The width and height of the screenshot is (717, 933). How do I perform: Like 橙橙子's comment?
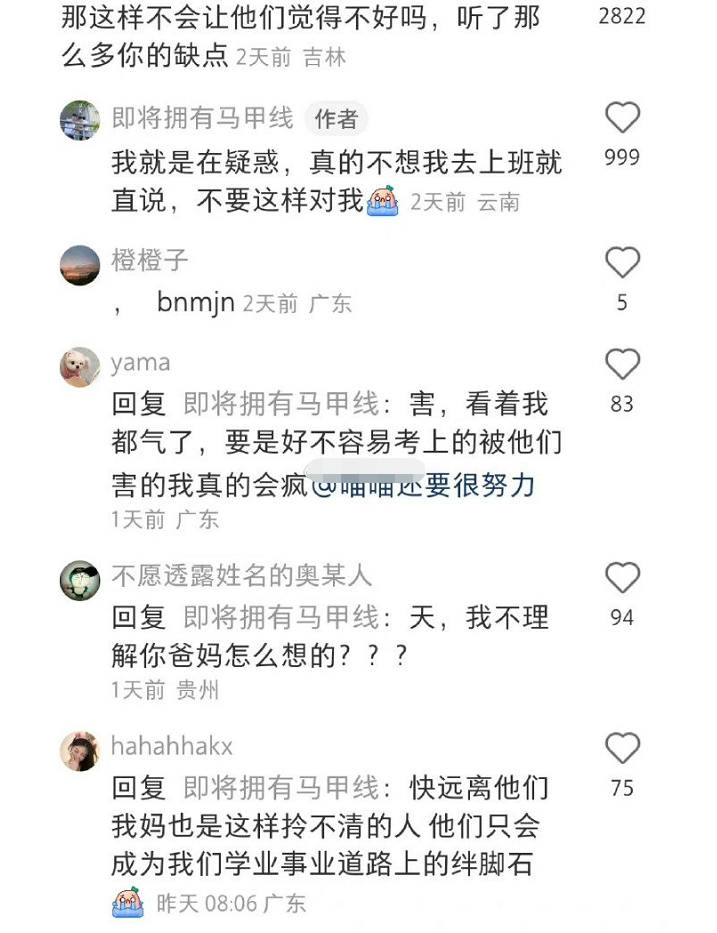(622, 263)
